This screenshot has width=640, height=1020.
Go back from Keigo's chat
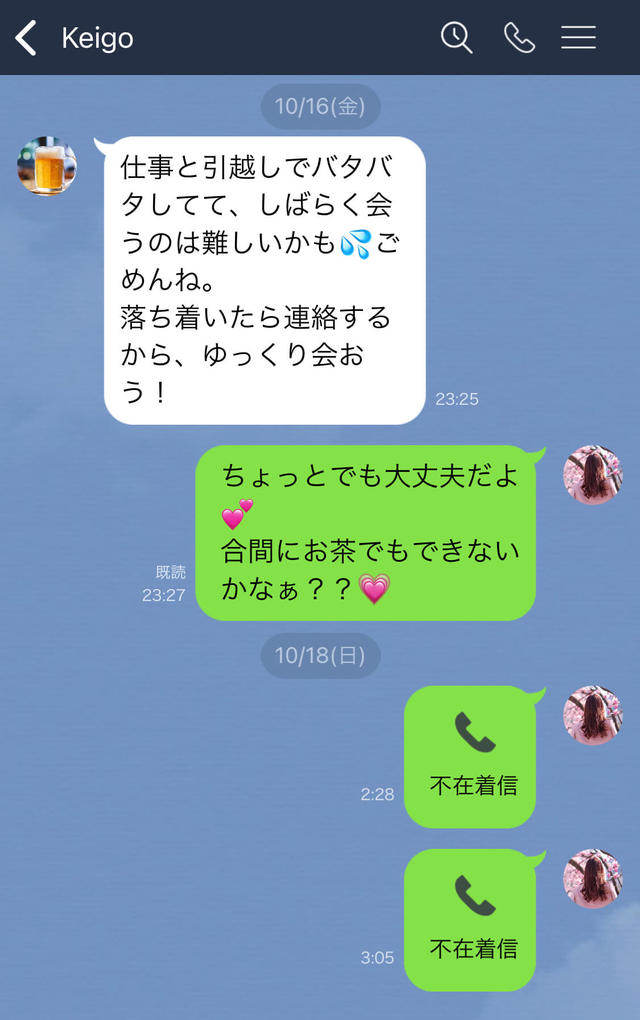(26, 38)
